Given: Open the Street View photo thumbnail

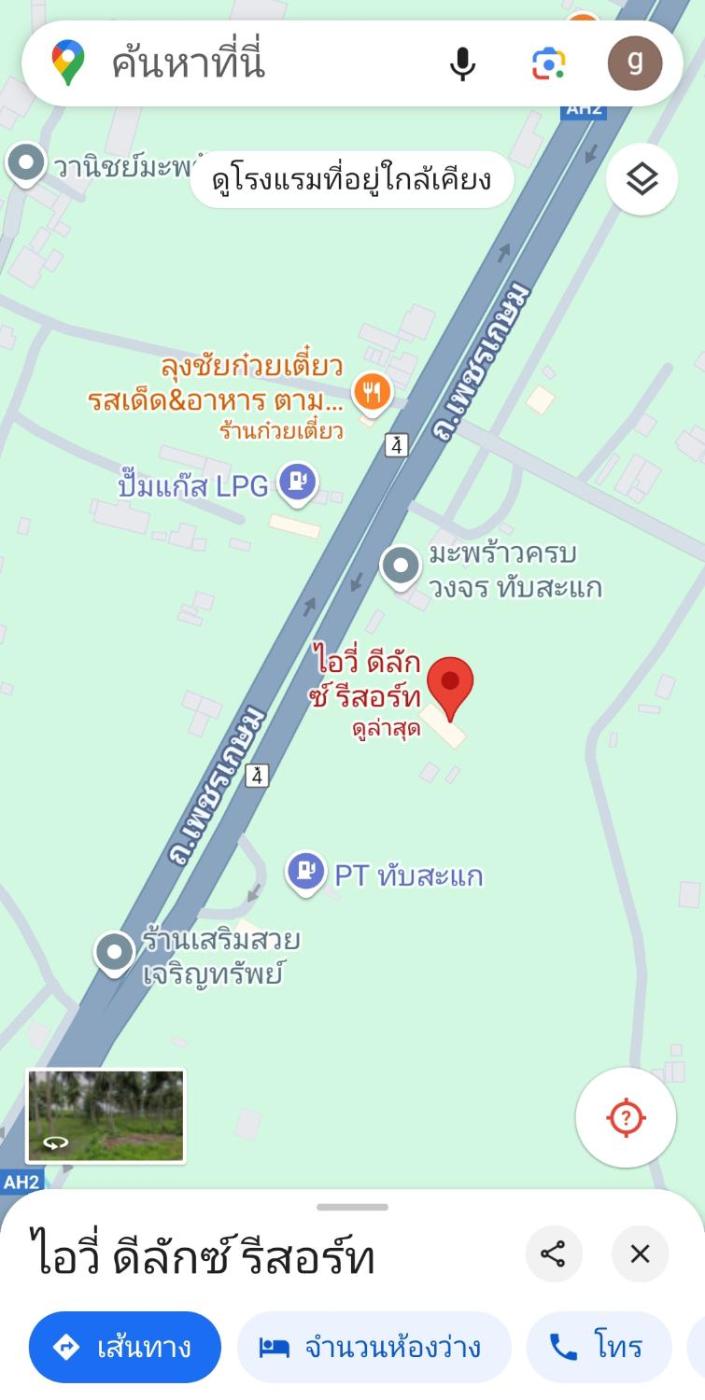Looking at the screenshot, I should [106, 1116].
